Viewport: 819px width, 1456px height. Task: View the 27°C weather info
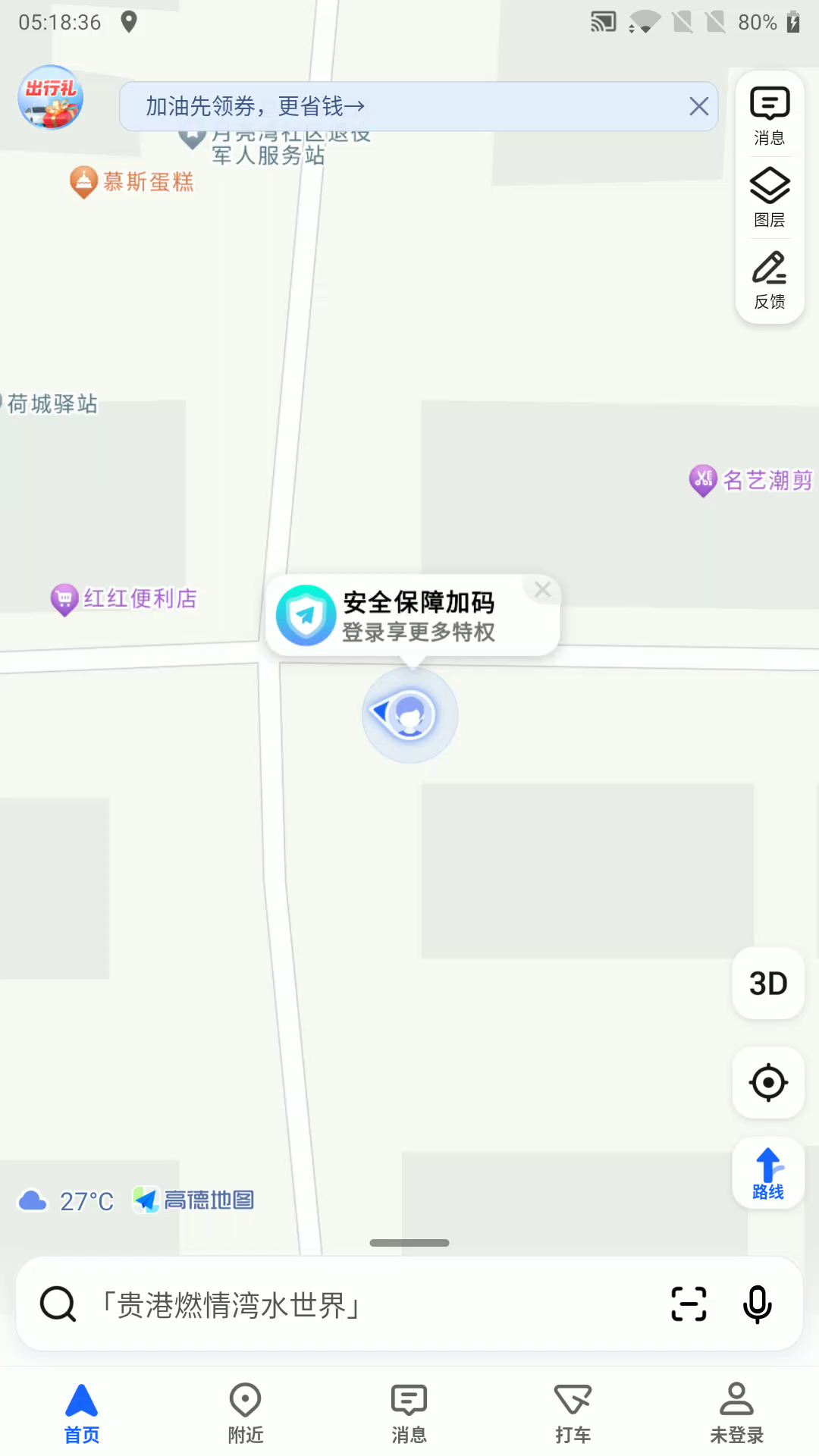click(67, 1201)
